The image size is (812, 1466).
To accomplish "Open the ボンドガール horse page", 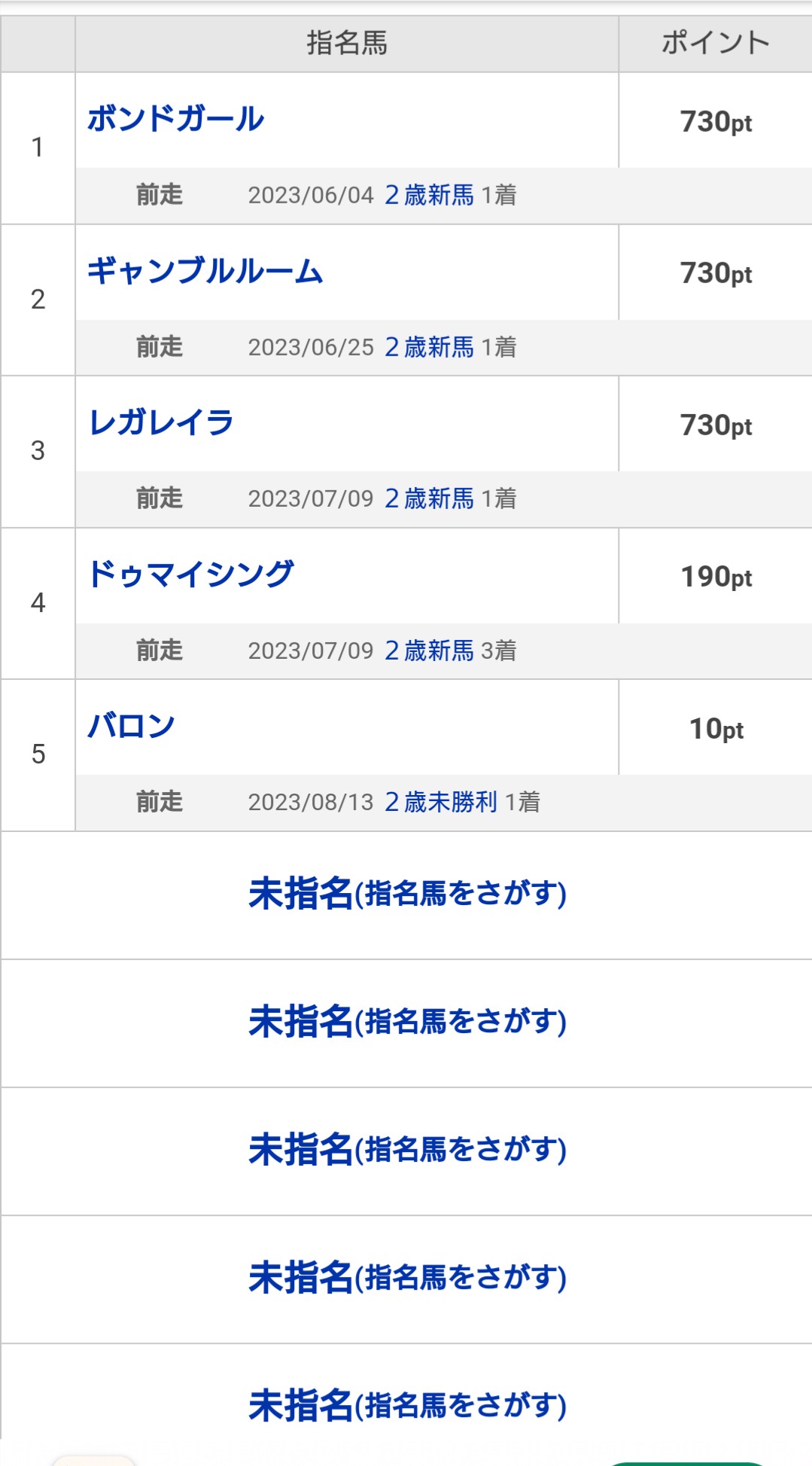I will (175, 119).
